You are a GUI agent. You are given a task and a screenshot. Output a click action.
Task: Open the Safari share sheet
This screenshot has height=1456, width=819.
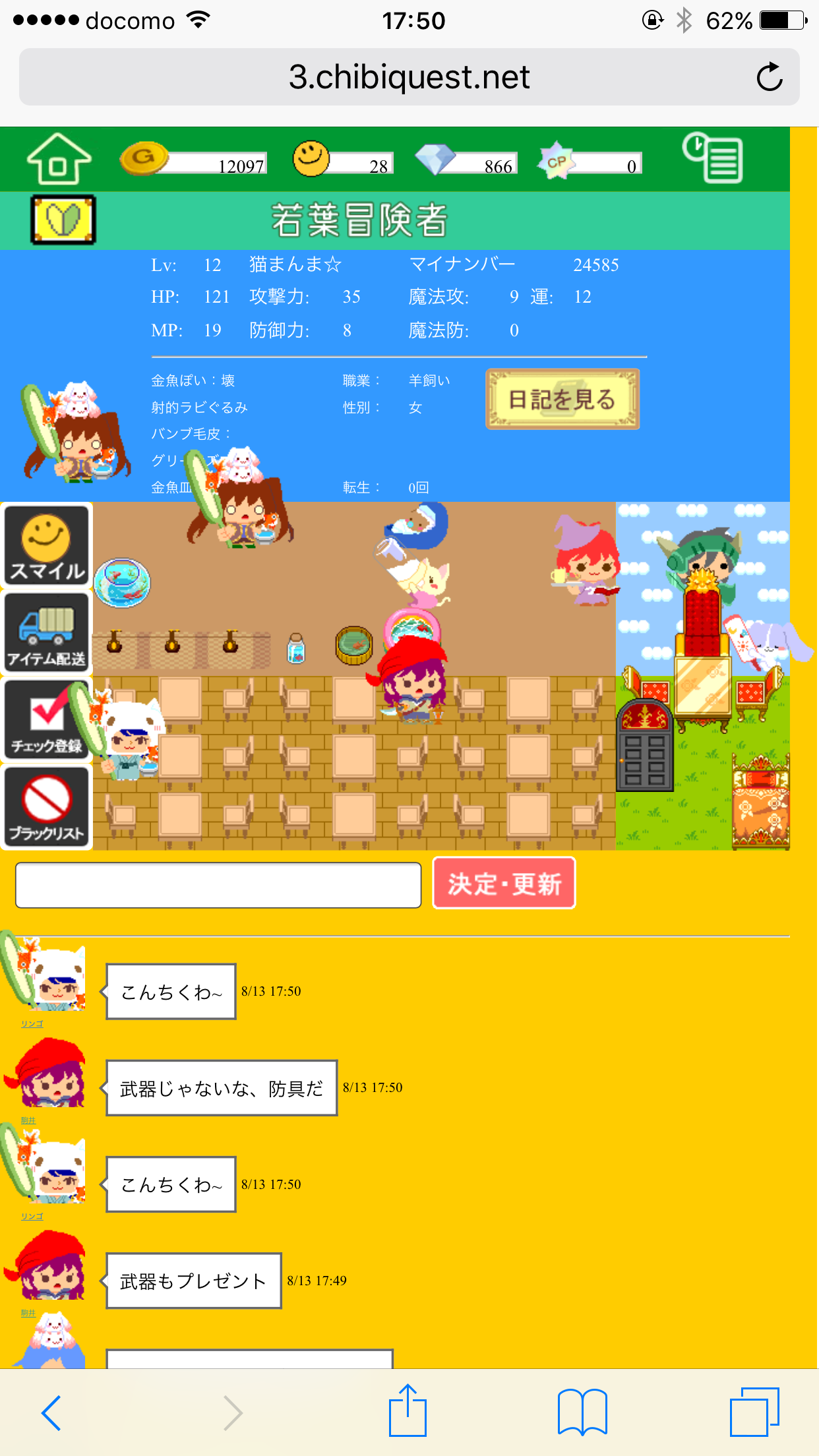pos(408,1411)
